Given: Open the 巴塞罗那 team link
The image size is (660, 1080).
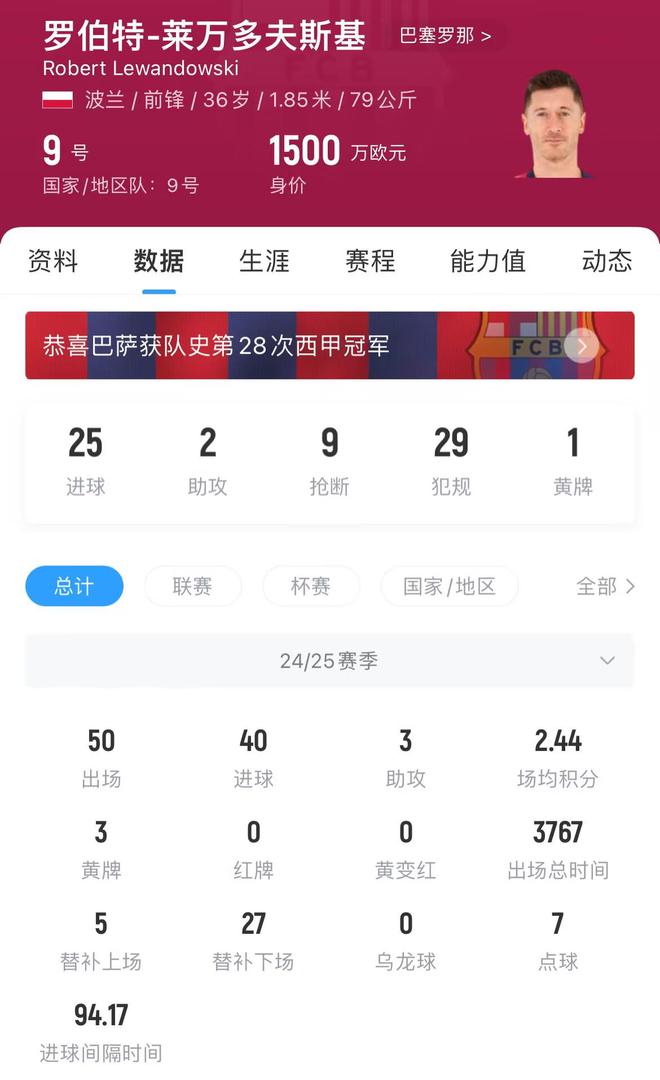Looking at the screenshot, I should click(445, 36).
